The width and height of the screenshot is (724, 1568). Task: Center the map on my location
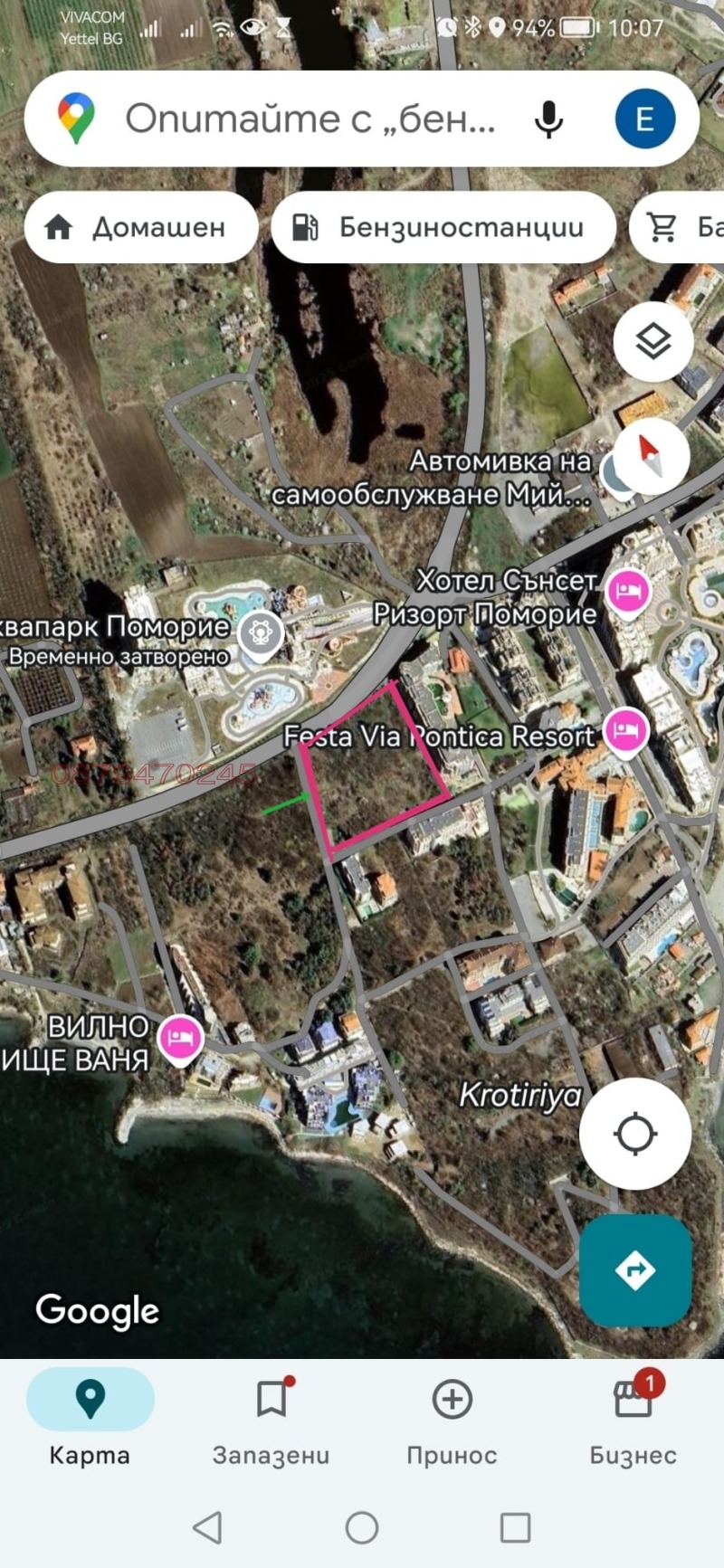[635, 1133]
